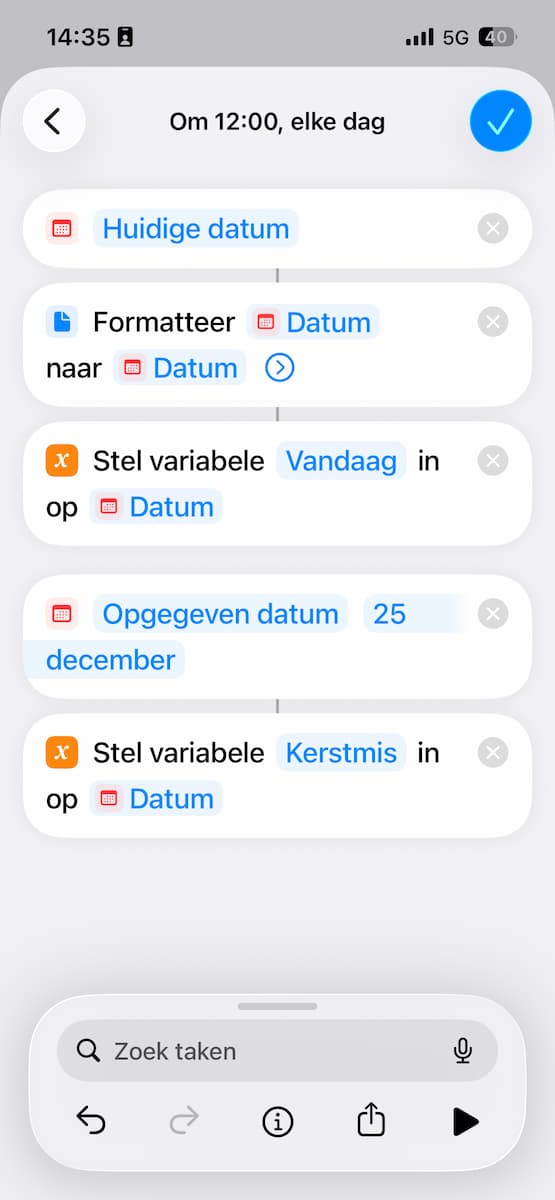Delete the Stel variabele Kerstmis action

point(492,752)
